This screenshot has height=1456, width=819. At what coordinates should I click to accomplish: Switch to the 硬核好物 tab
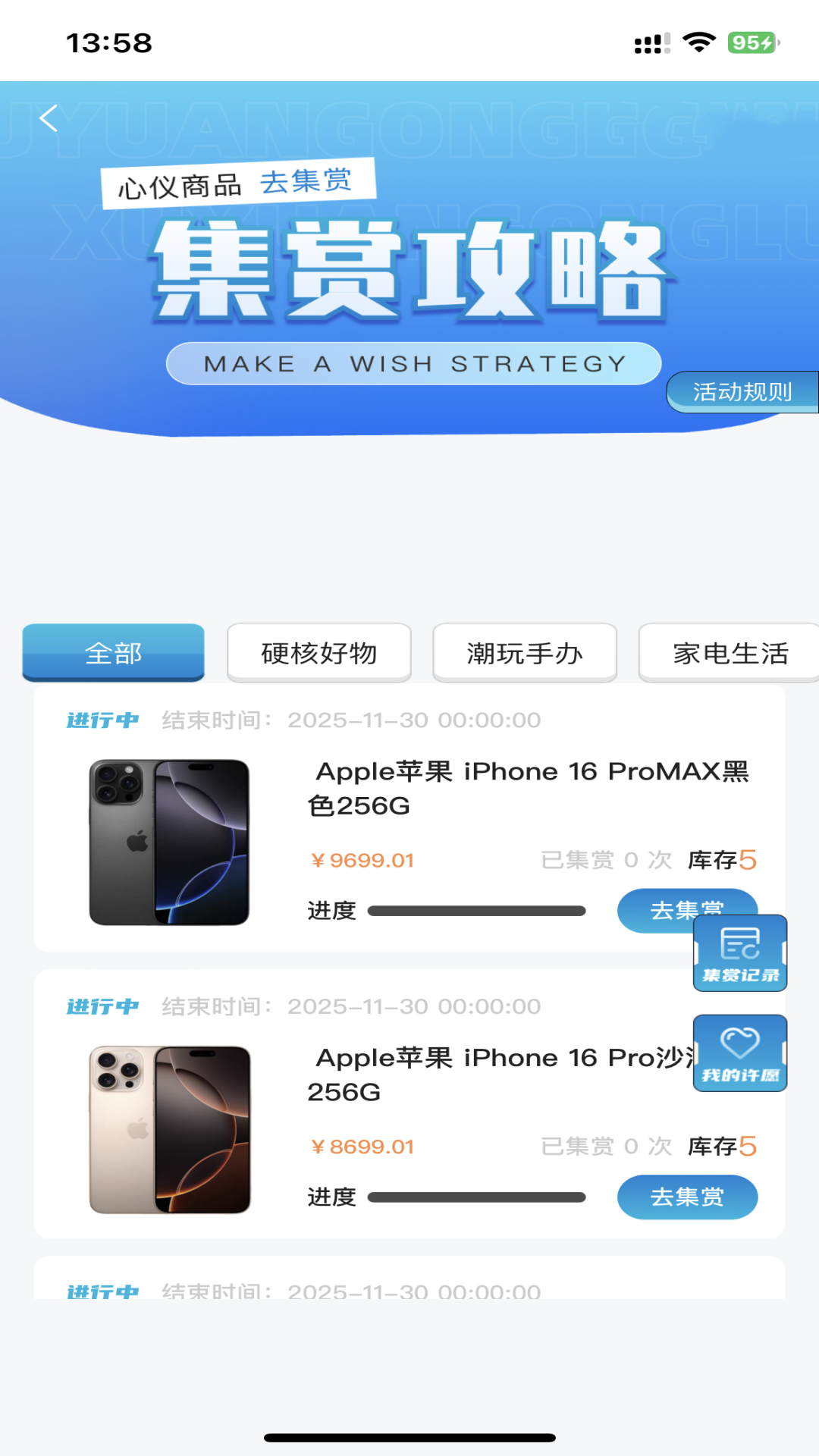click(318, 652)
